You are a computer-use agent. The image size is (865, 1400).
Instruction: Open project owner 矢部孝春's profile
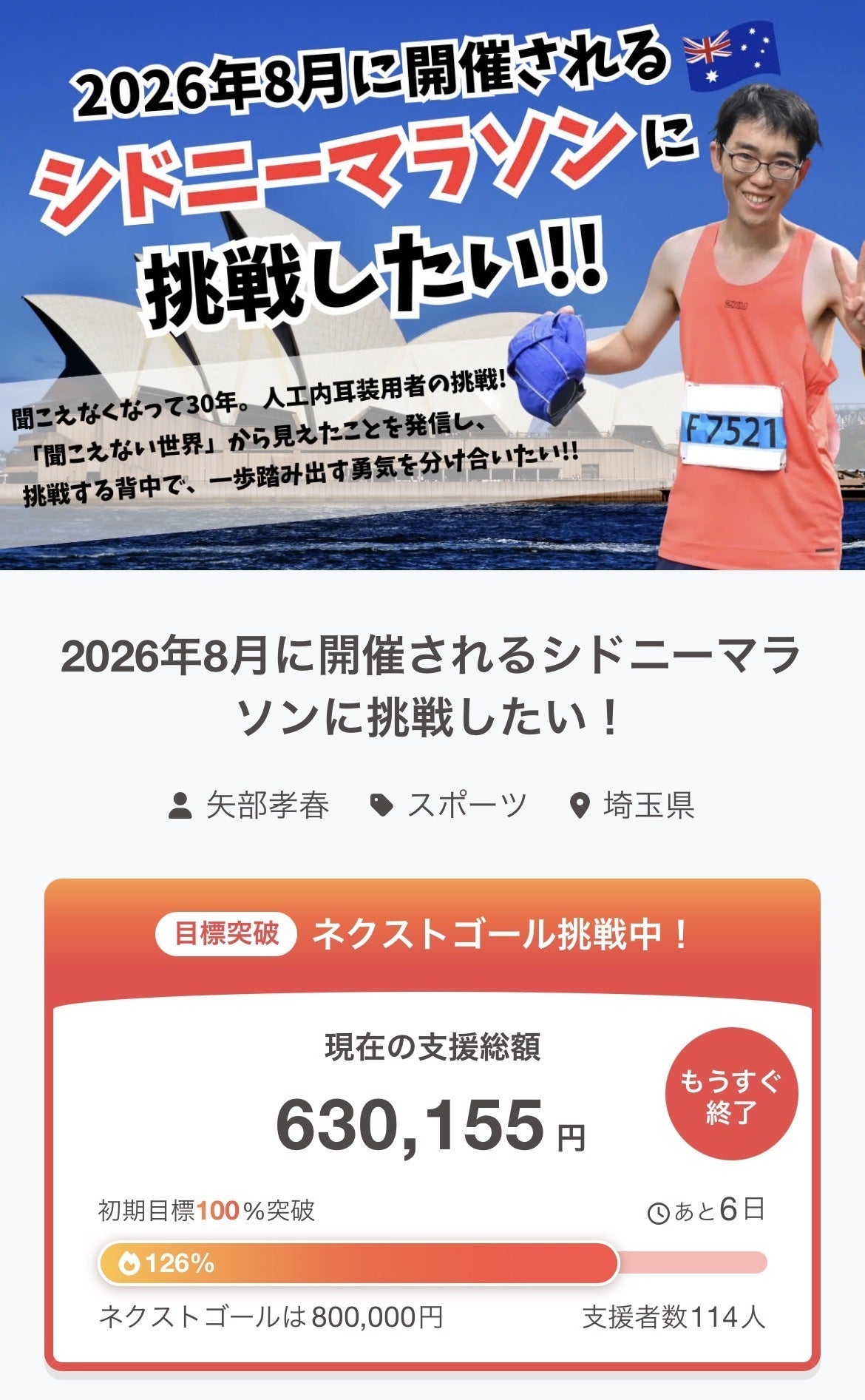(267, 805)
